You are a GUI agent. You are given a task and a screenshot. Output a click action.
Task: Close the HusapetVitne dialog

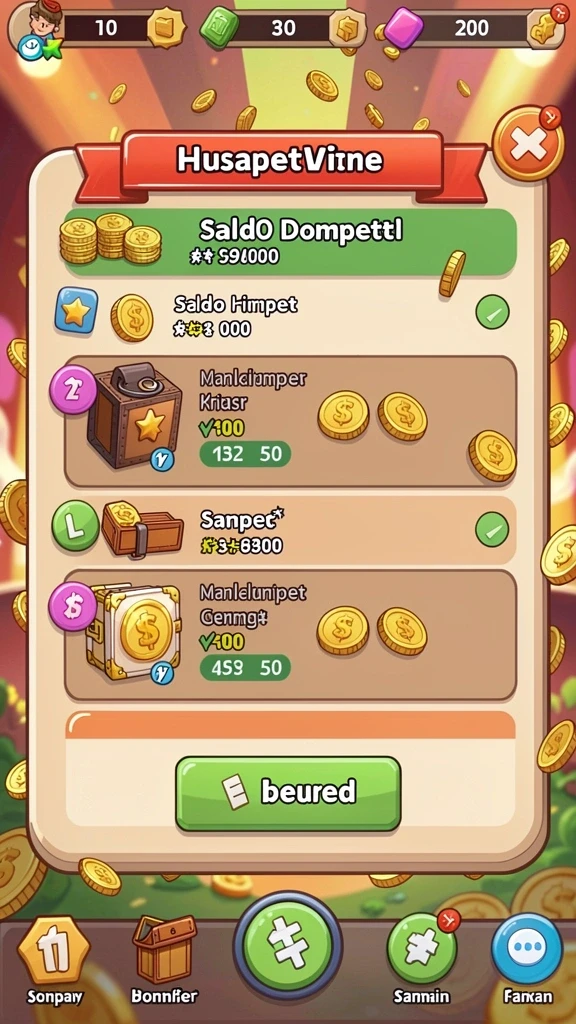[528, 144]
